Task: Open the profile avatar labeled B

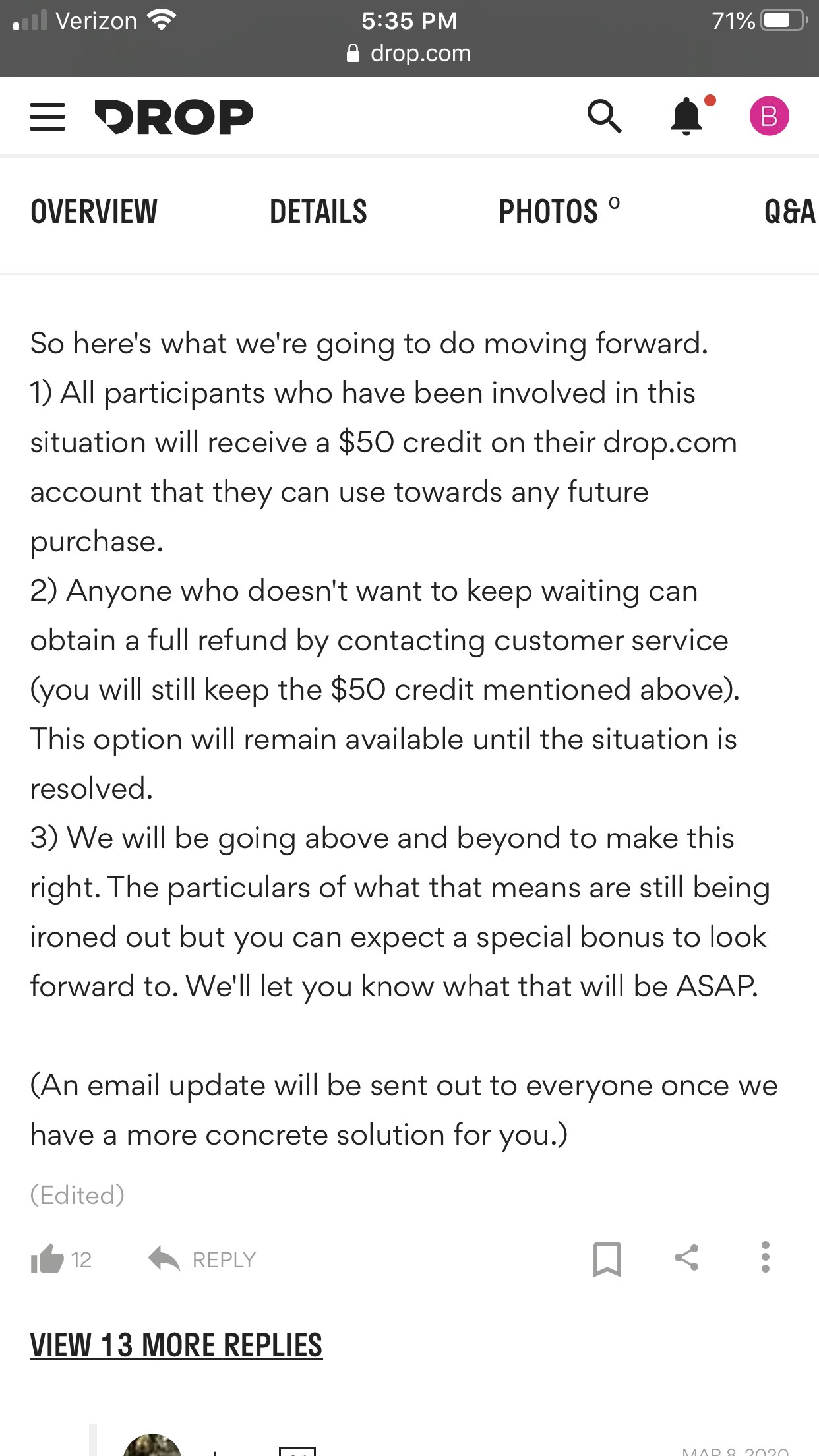Action: click(x=769, y=116)
